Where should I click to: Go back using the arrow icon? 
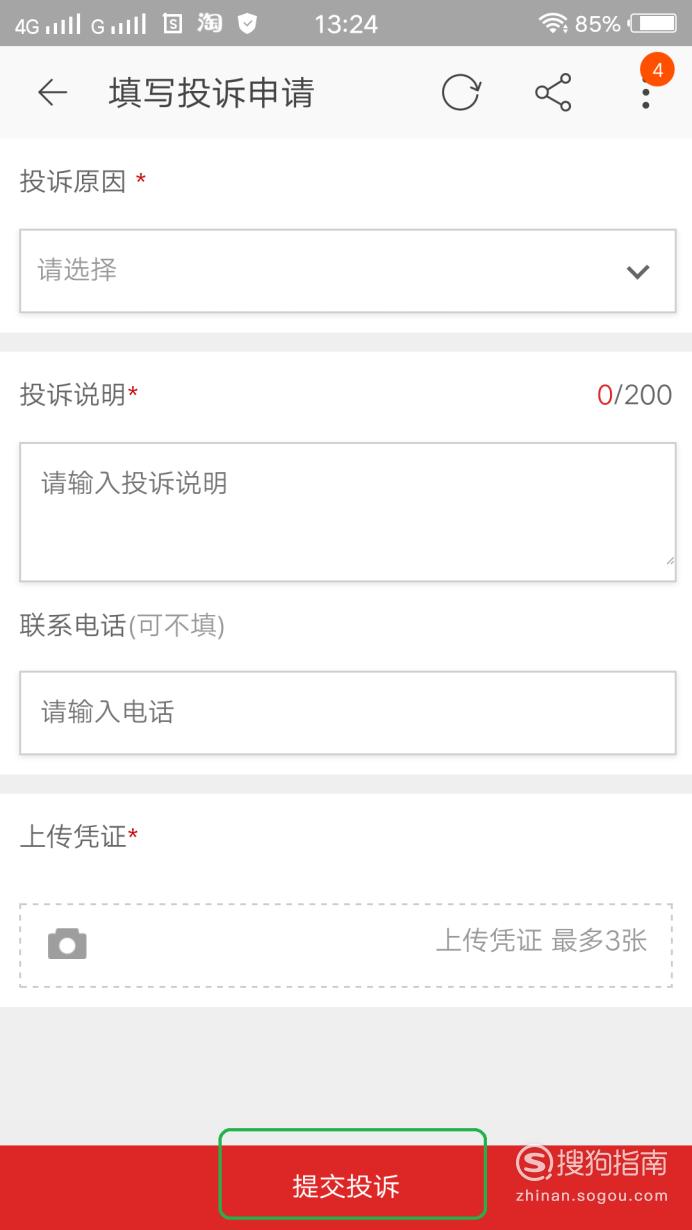point(52,93)
